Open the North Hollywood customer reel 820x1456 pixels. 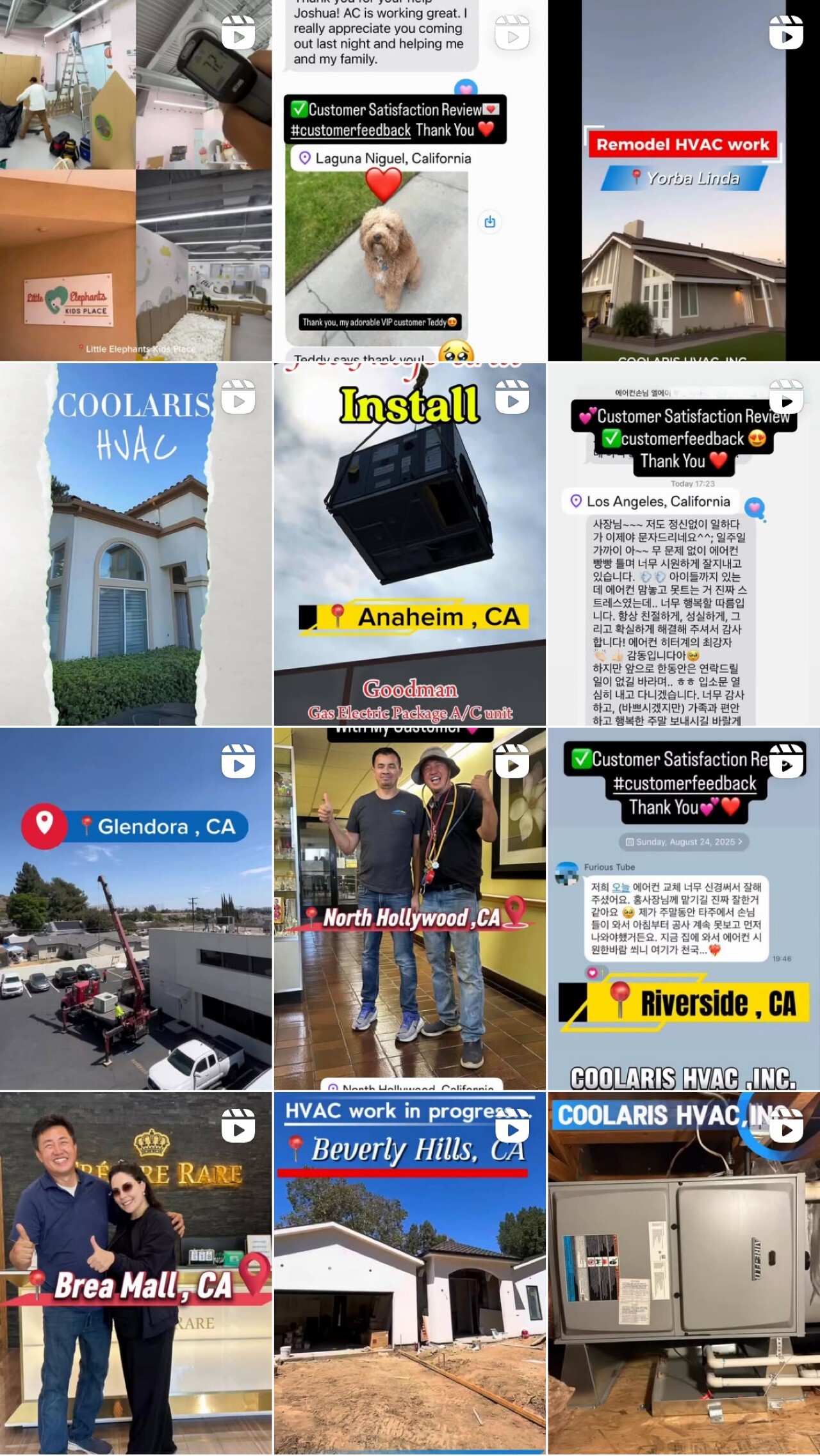click(x=410, y=908)
